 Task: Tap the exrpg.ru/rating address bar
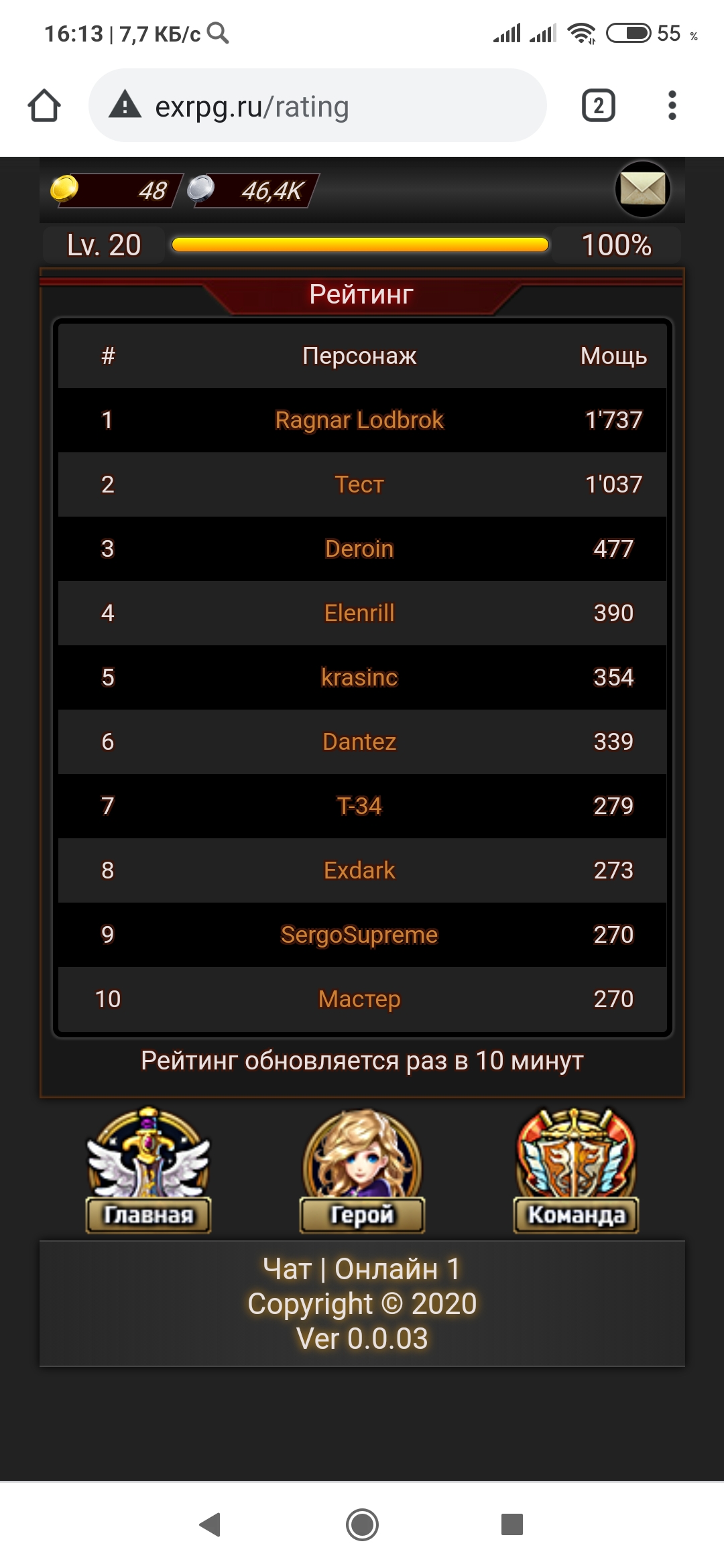tap(318, 106)
